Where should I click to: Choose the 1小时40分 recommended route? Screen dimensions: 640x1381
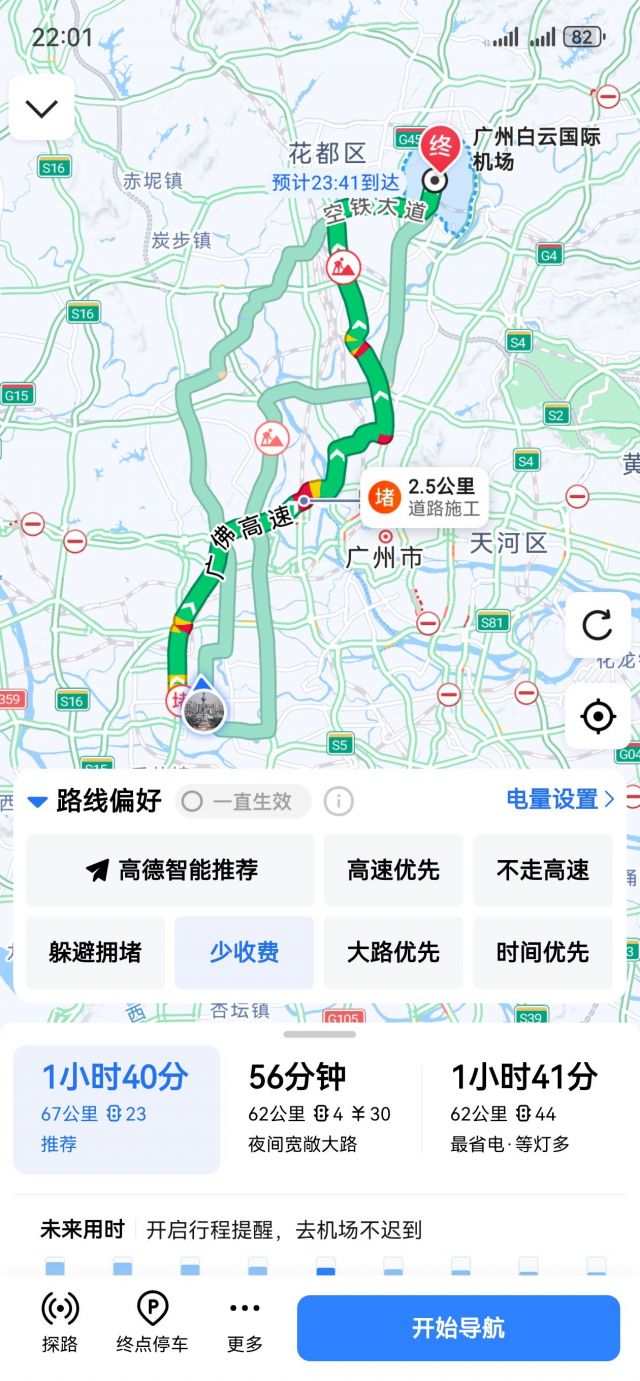(x=116, y=1109)
